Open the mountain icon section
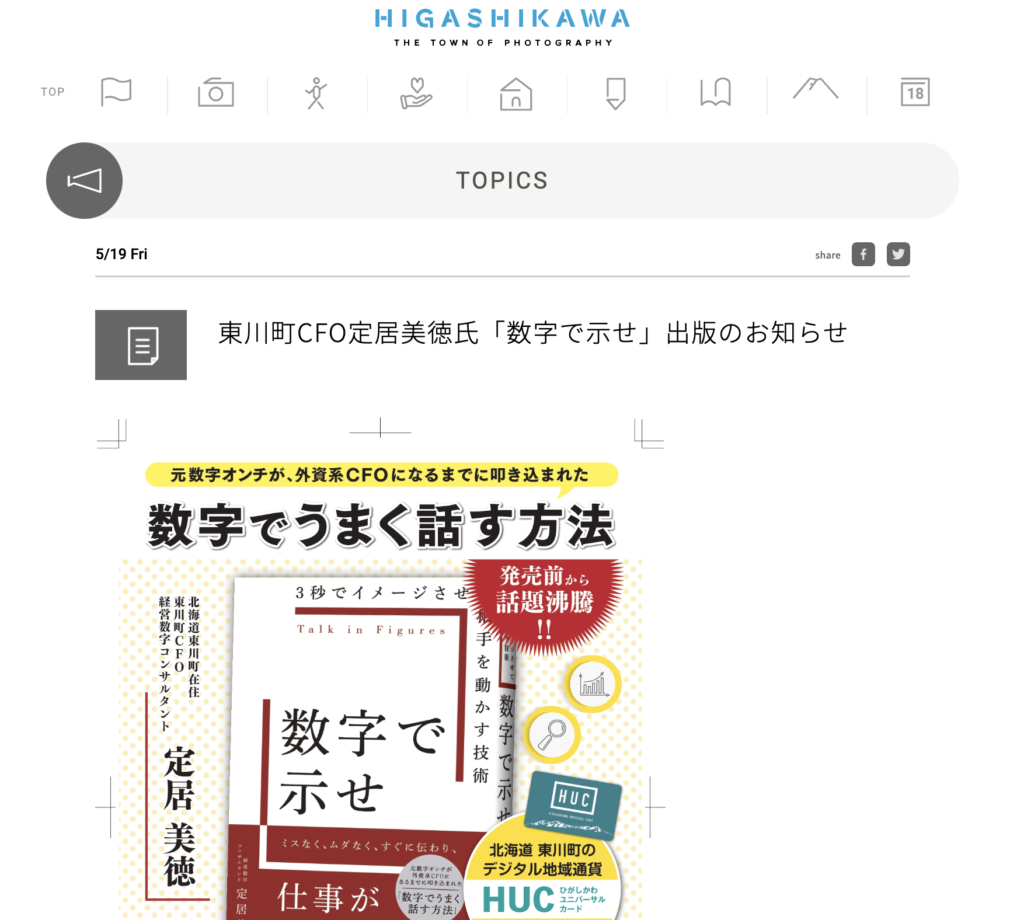This screenshot has height=920, width=1024. [x=815, y=90]
